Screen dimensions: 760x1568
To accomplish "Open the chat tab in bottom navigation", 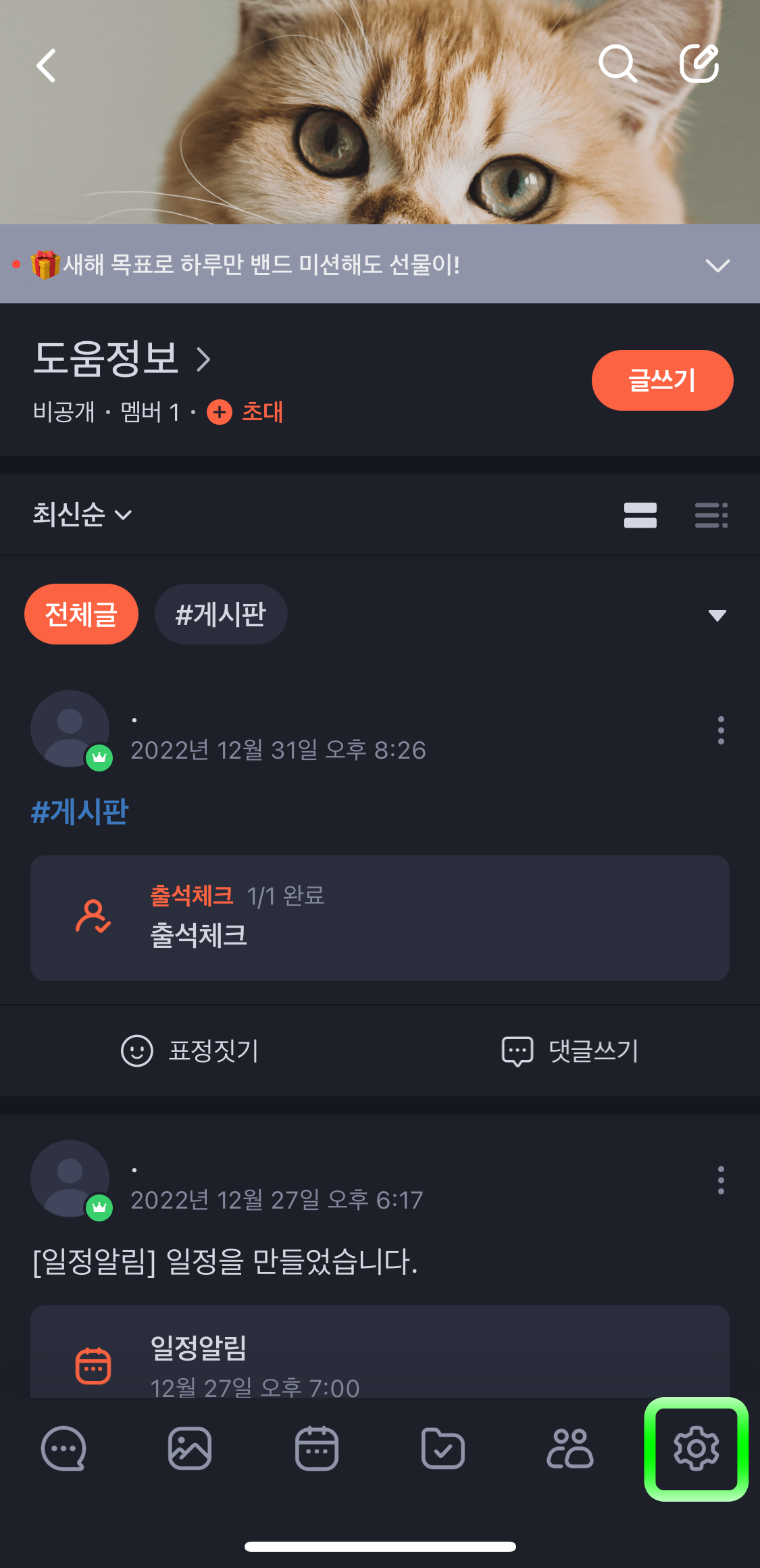I will coord(63,1448).
